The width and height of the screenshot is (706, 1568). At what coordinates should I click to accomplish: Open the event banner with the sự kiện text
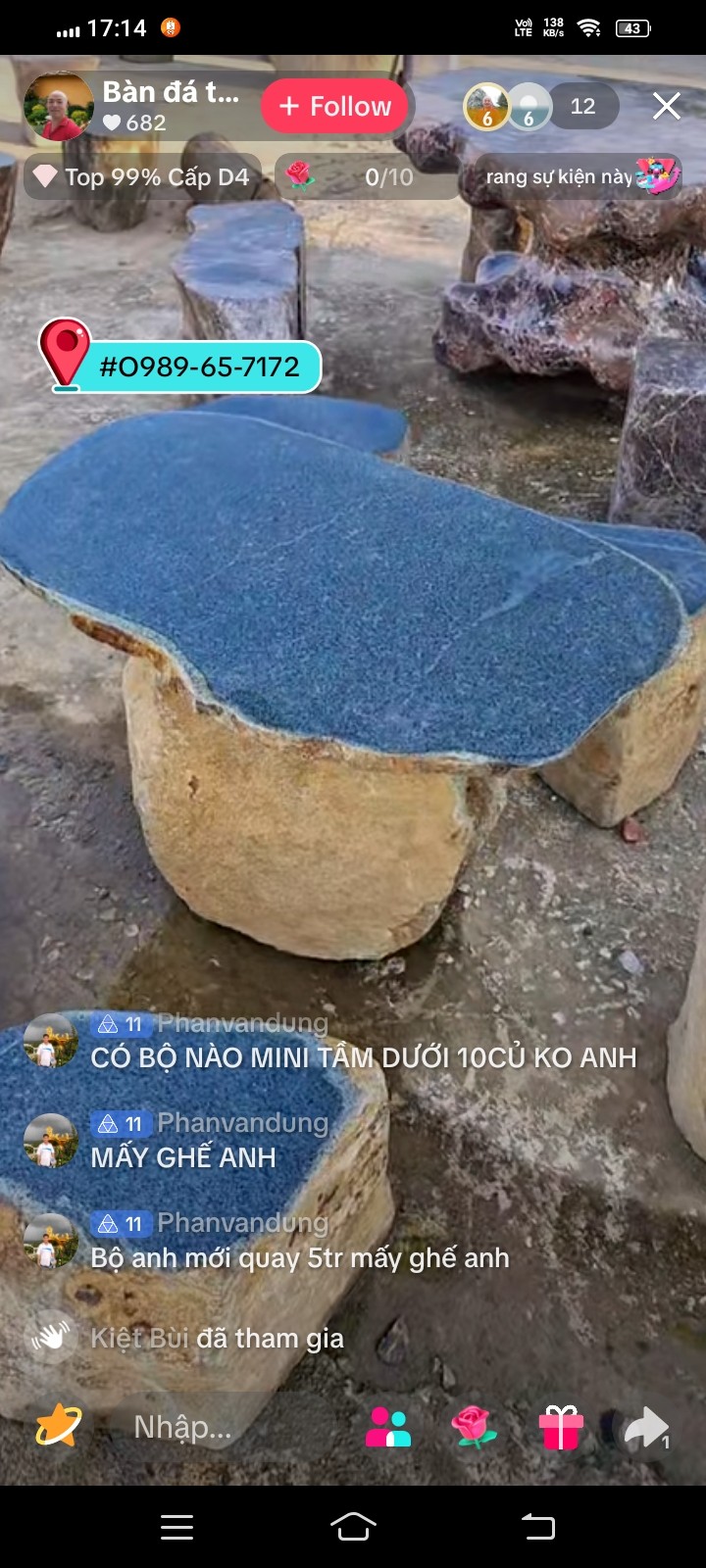click(579, 177)
